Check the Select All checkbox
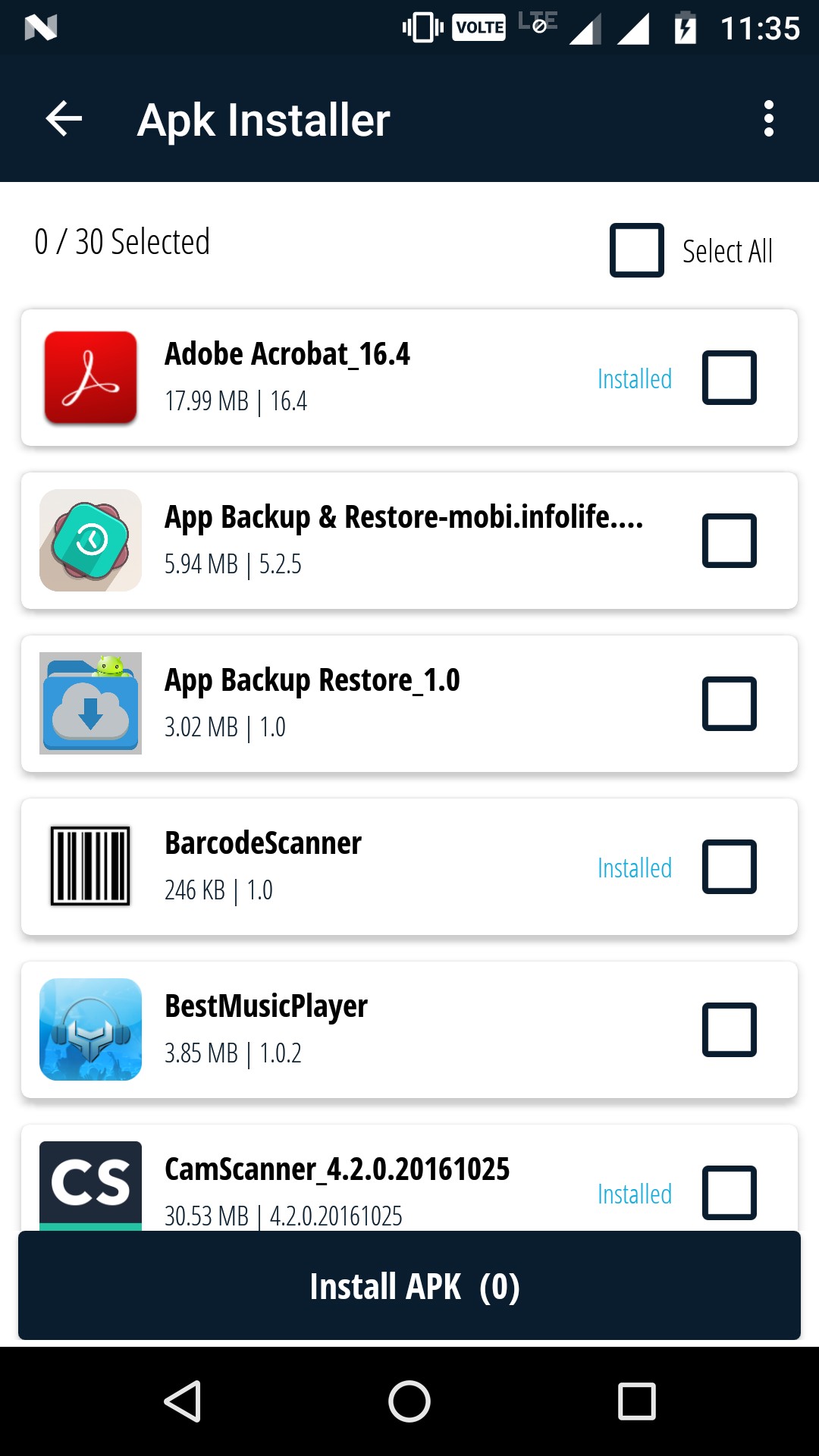The height and width of the screenshot is (1456, 819). [x=637, y=250]
